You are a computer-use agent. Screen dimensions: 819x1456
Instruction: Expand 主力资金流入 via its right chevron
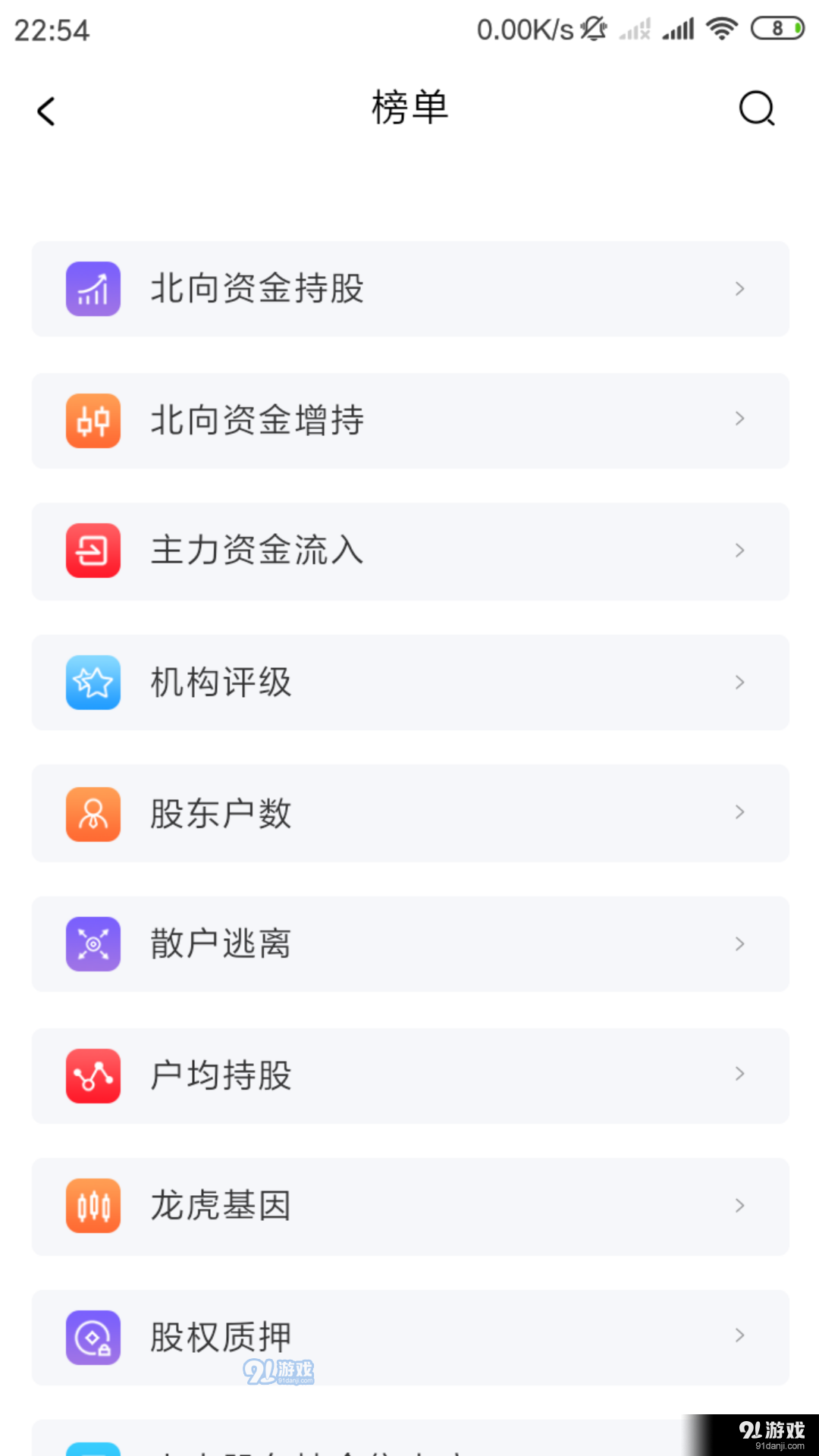click(740, 551)
